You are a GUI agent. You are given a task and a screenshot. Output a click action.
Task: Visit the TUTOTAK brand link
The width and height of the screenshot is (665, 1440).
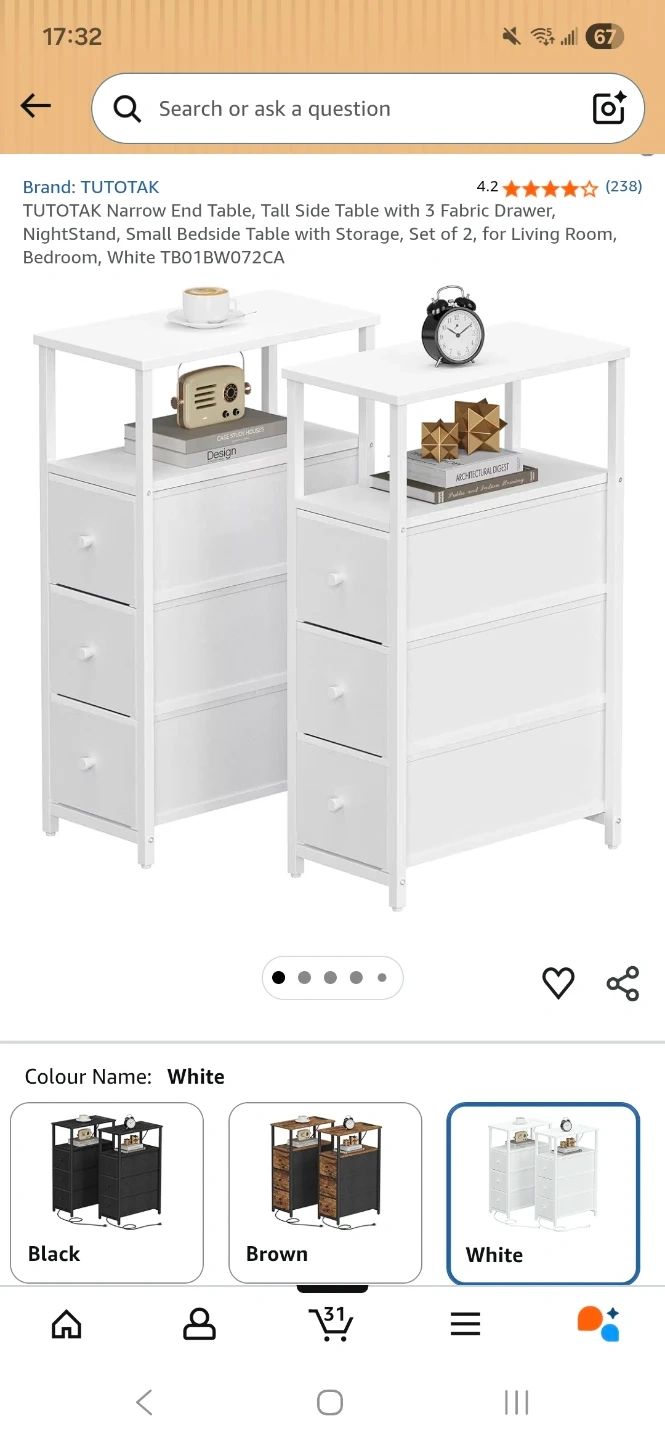click(x=91, y=187)
